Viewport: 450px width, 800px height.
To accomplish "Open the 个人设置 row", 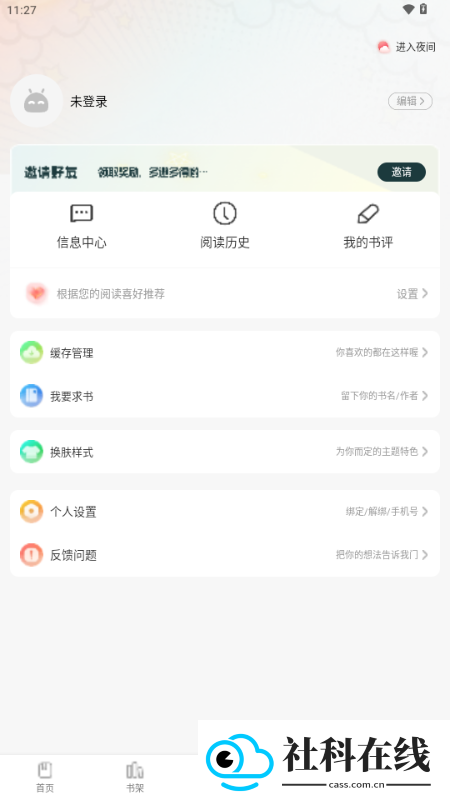I will click(x=224, y=512).
